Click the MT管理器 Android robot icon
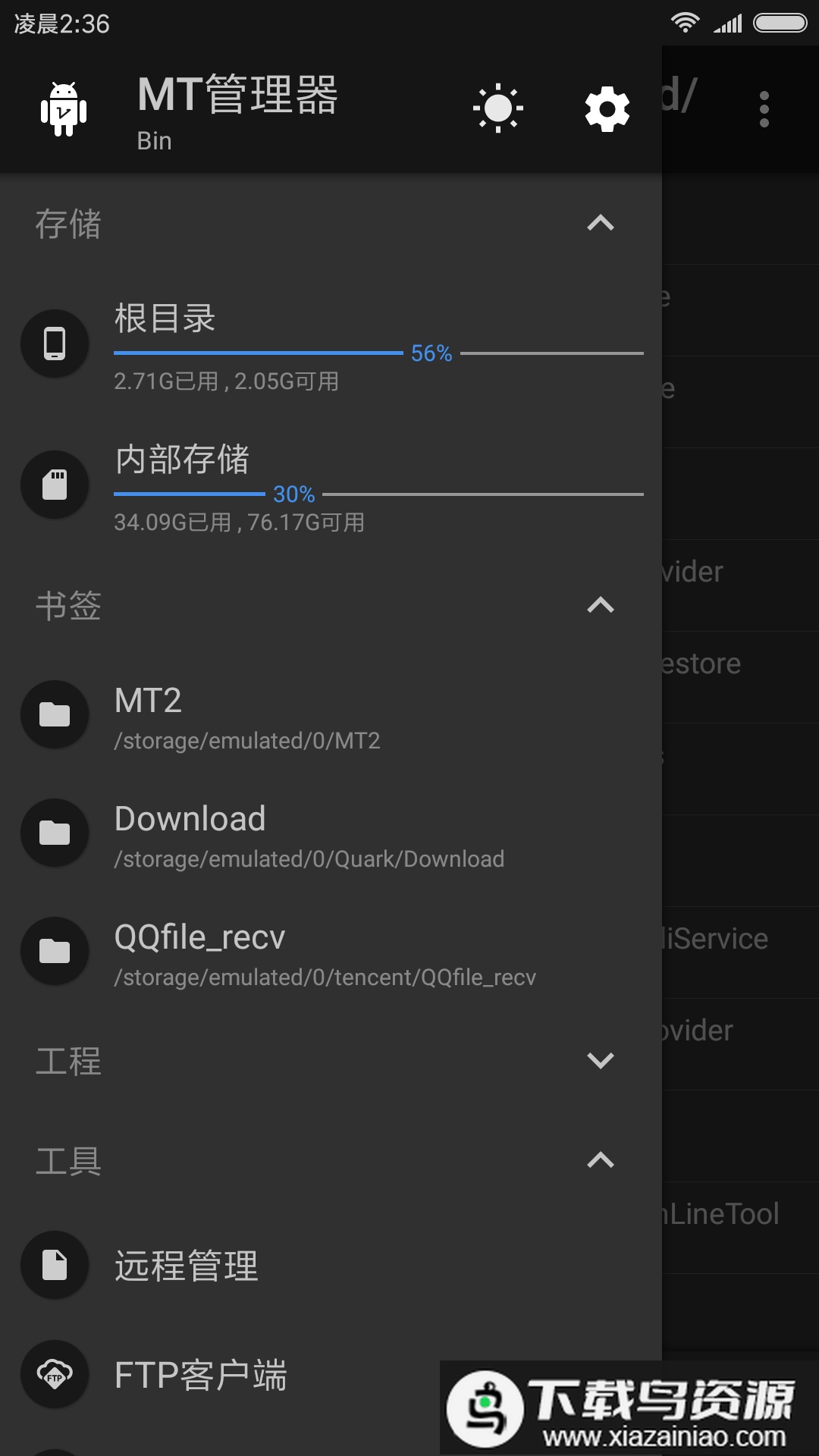This screenshot has height=1456, width=819. point(64,108)
